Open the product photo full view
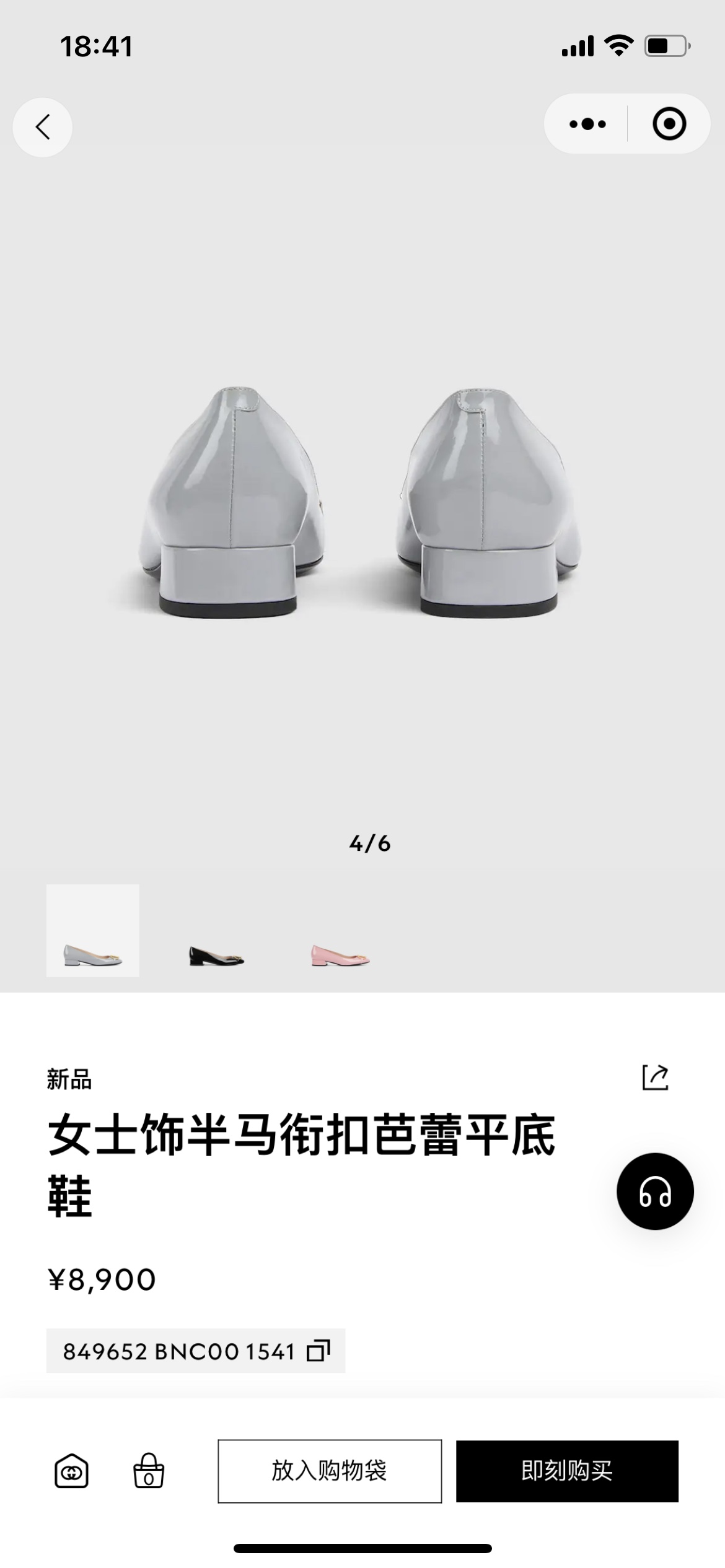This screenshot has height=1568, width=725. (x=362, y=502)
